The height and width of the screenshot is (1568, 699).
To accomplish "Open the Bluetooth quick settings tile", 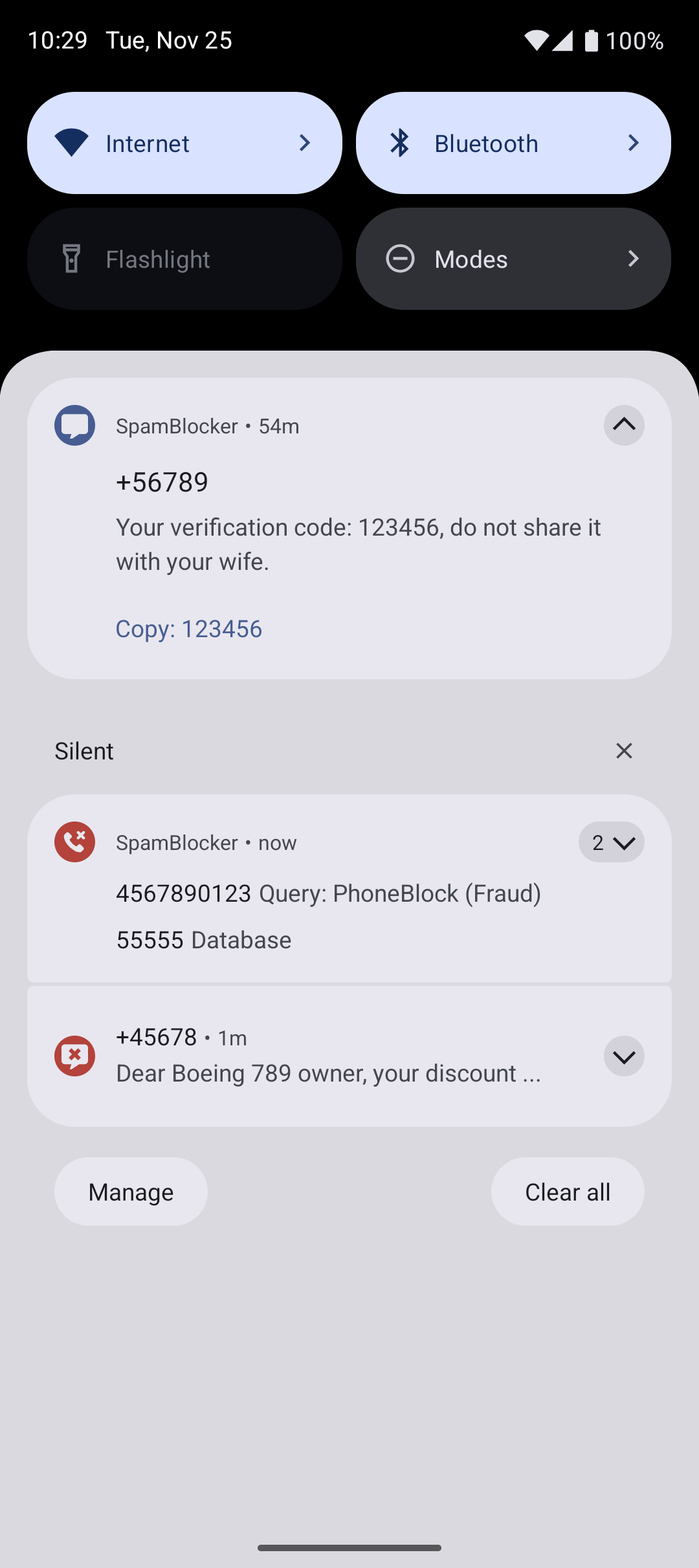I will click(513, 143).
